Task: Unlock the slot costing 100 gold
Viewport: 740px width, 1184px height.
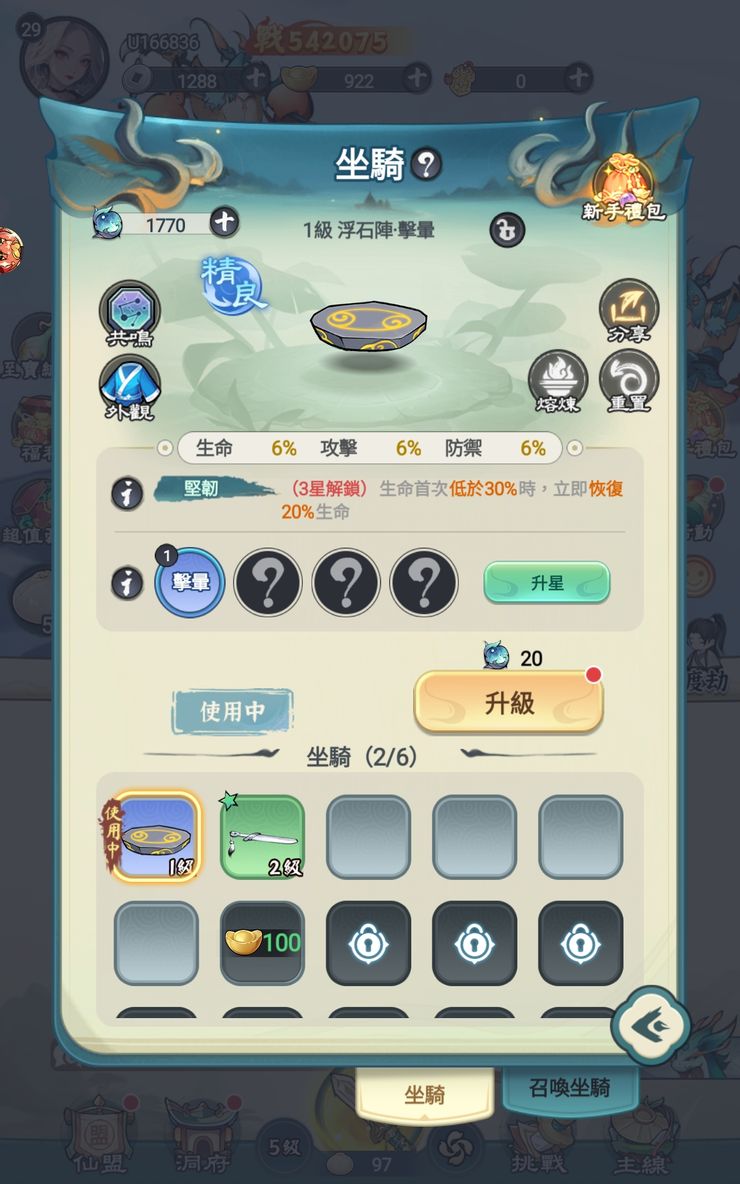Action: click(x=262, y=943)
